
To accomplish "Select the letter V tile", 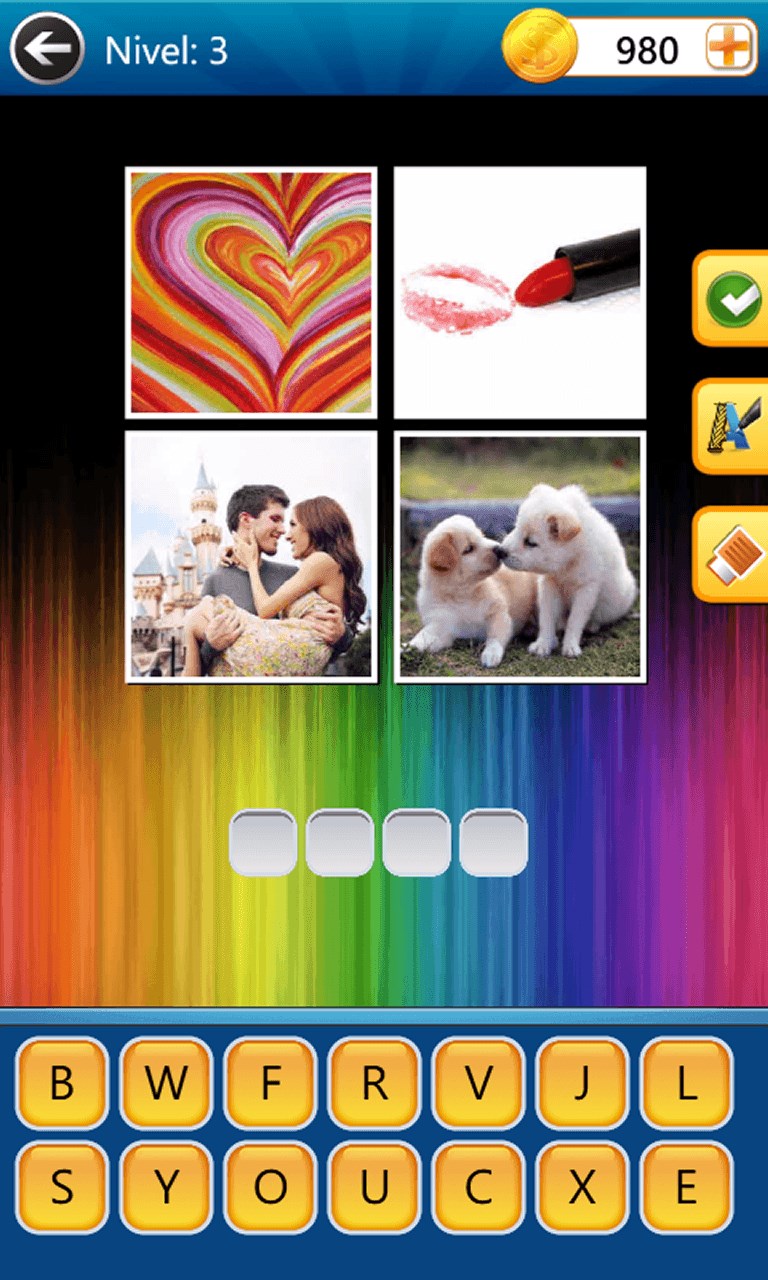I will pyautogui.click(x=478, y=1083).
